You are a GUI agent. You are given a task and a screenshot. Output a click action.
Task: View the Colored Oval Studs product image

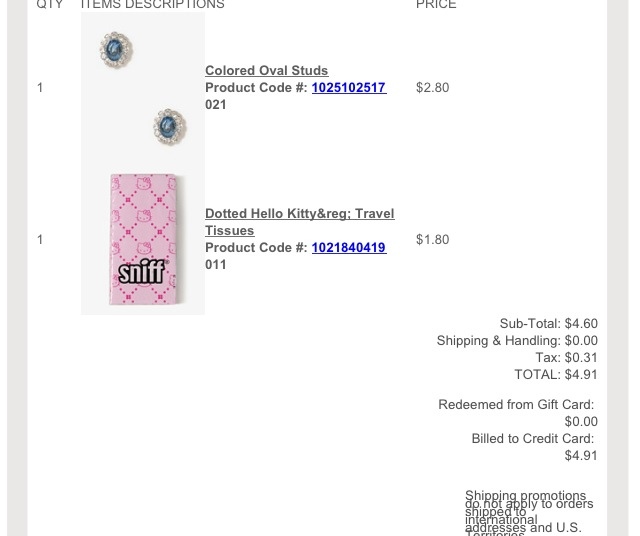(x=143, y=88)
